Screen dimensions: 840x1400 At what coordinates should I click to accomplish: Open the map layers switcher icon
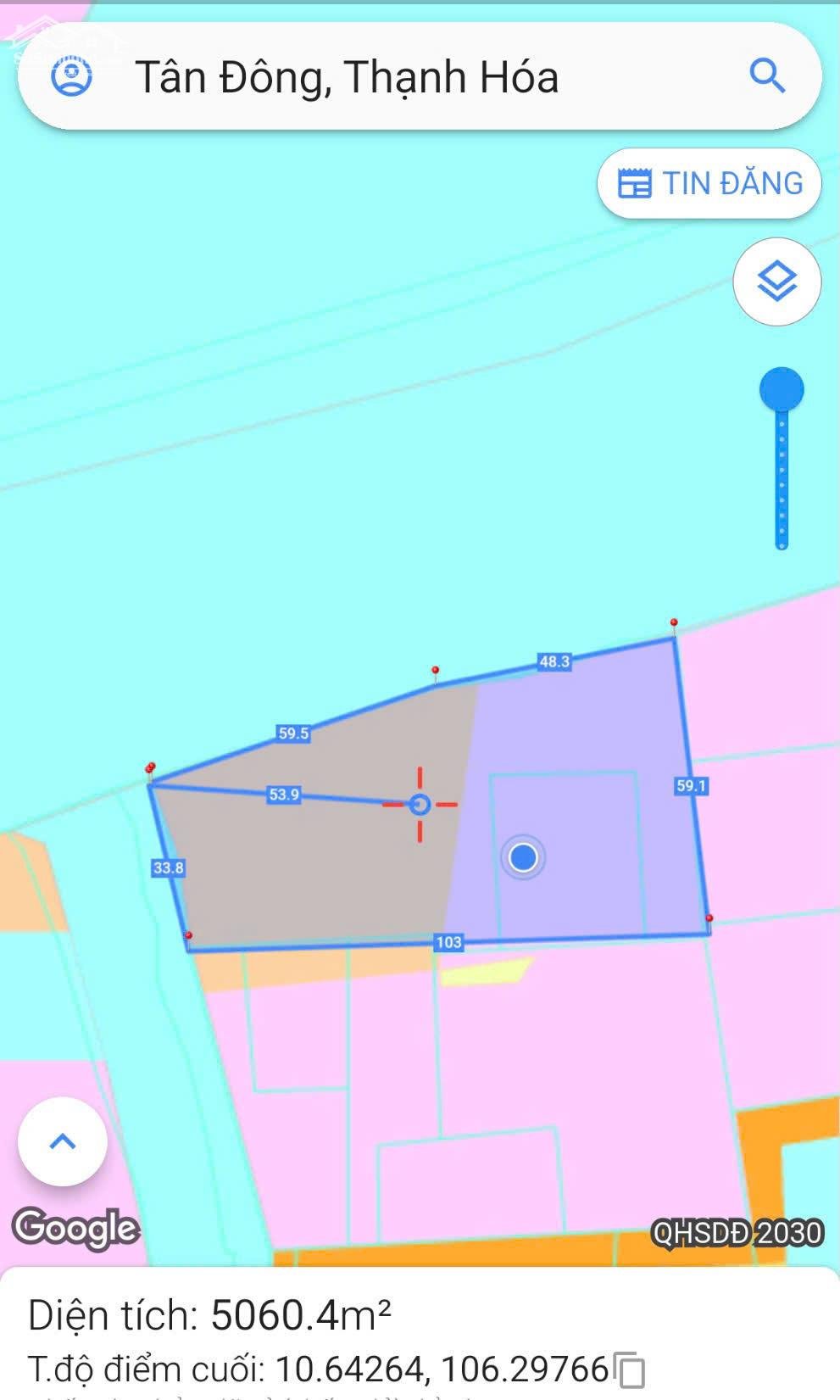coord(777,282)
